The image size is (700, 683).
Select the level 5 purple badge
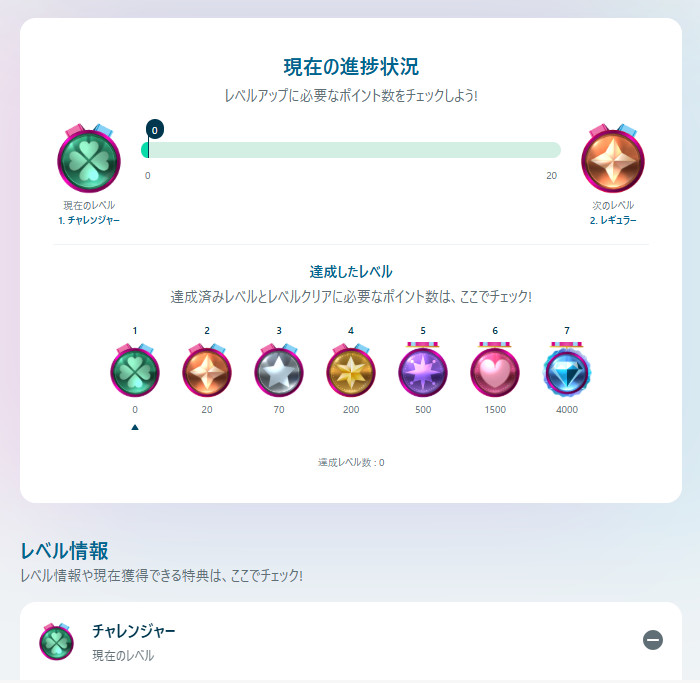[423, 372]
